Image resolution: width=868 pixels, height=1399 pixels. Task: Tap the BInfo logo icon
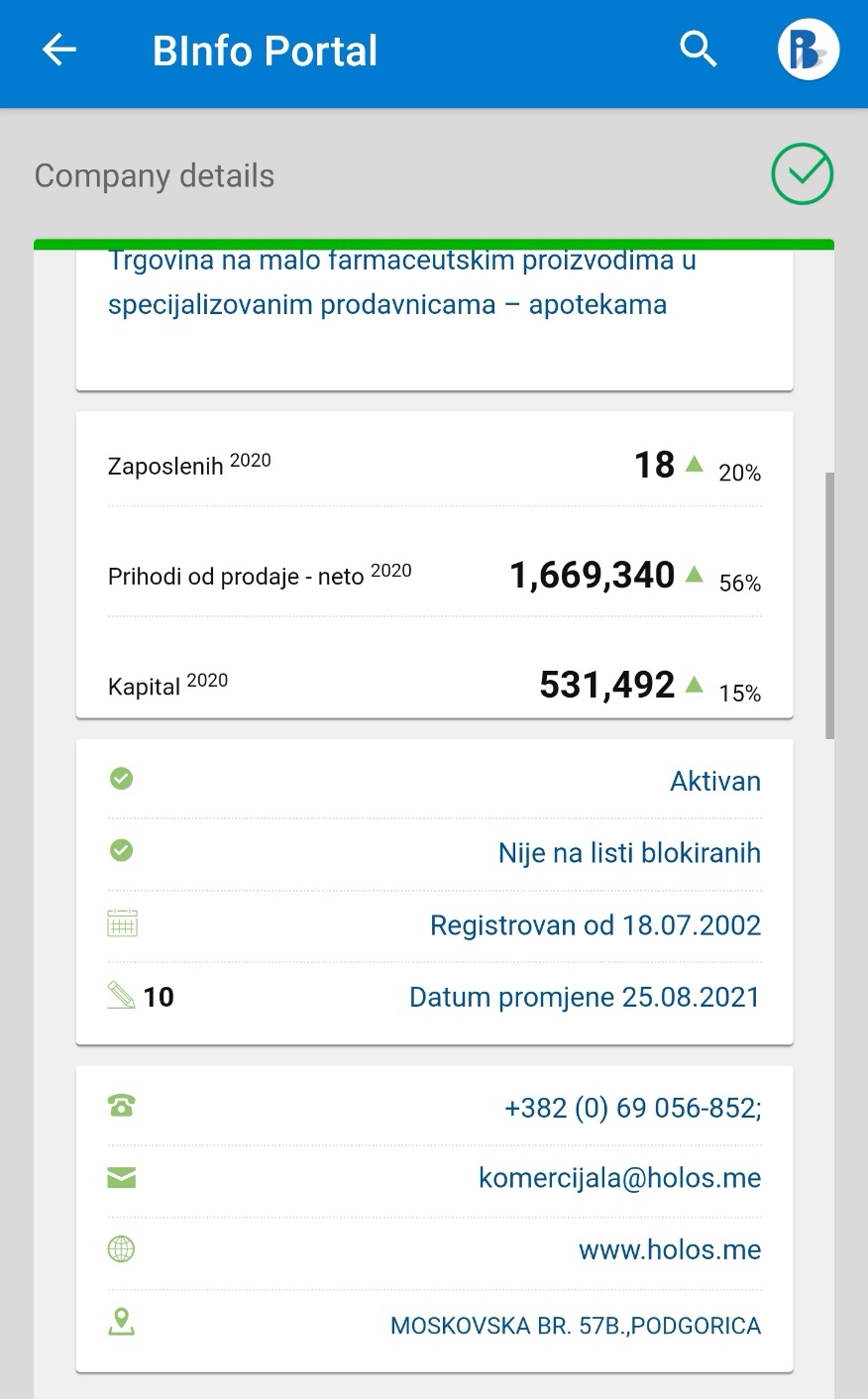click(x=809, y=50)
